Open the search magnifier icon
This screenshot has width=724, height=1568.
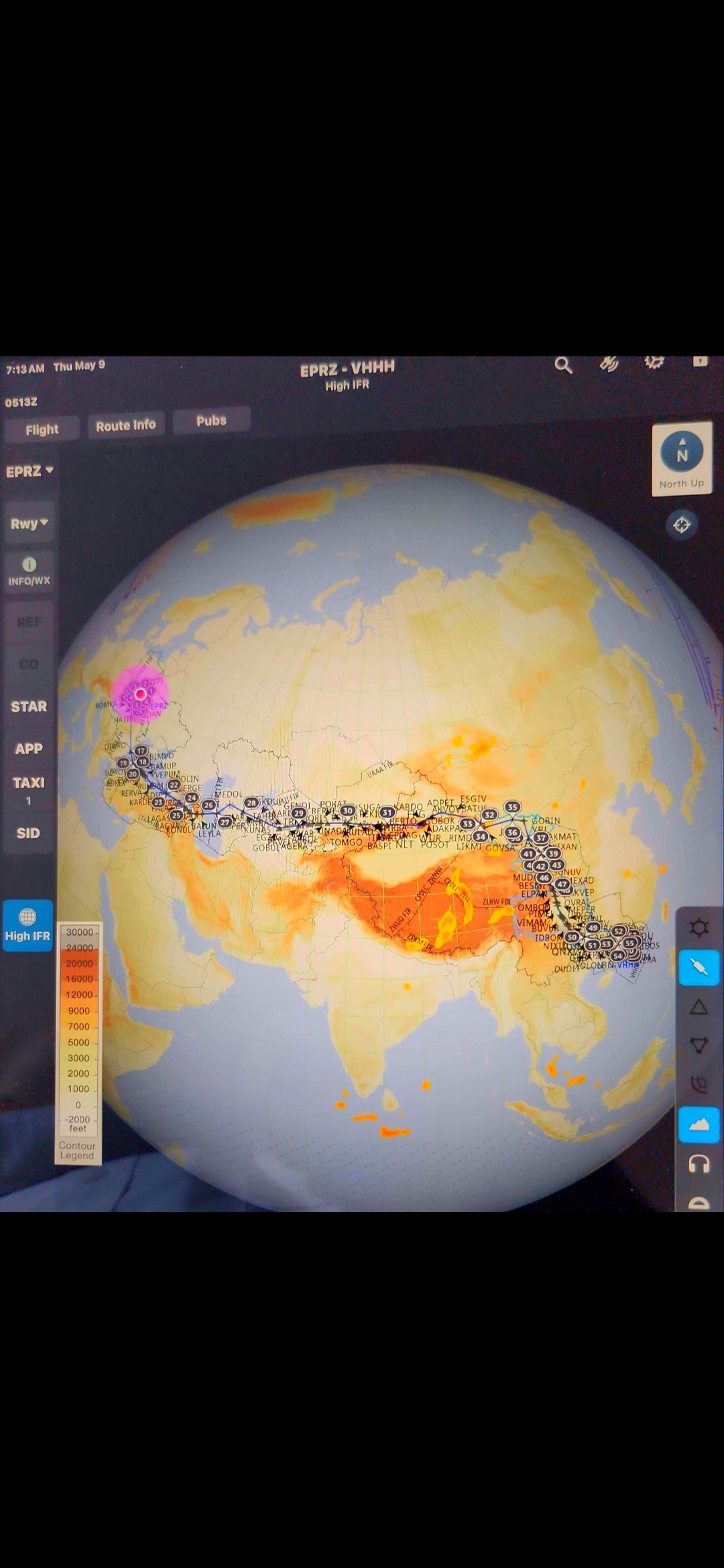coord(563,365)
